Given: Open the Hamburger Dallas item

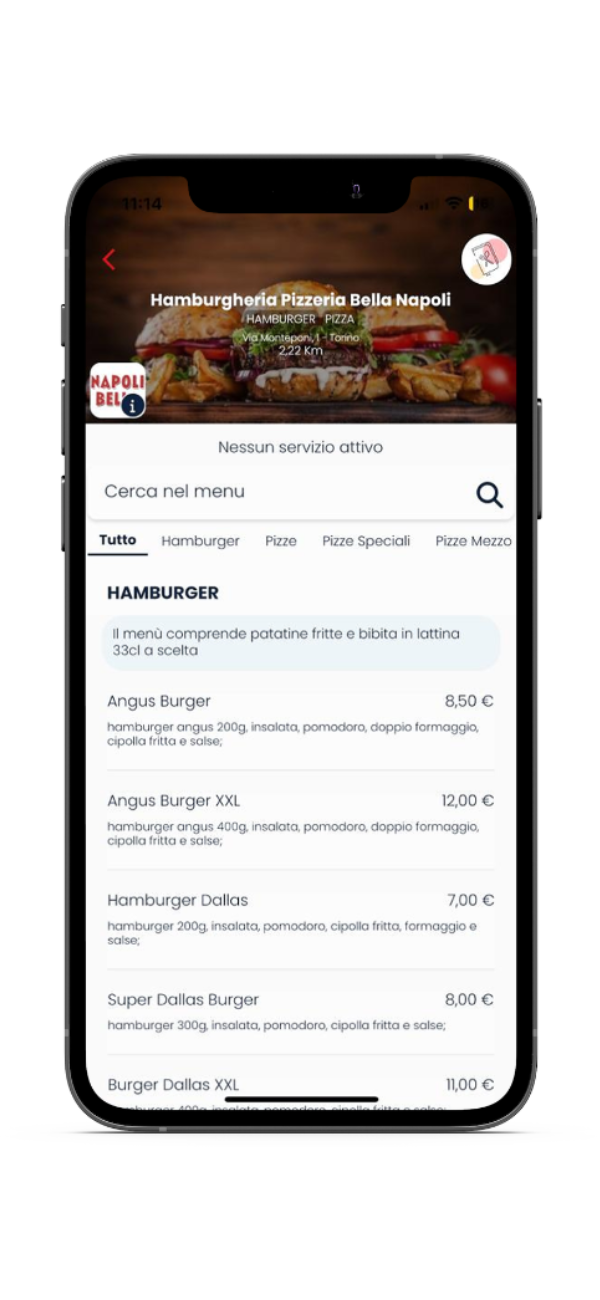Looking at the screenshot, I should point(300,918).
